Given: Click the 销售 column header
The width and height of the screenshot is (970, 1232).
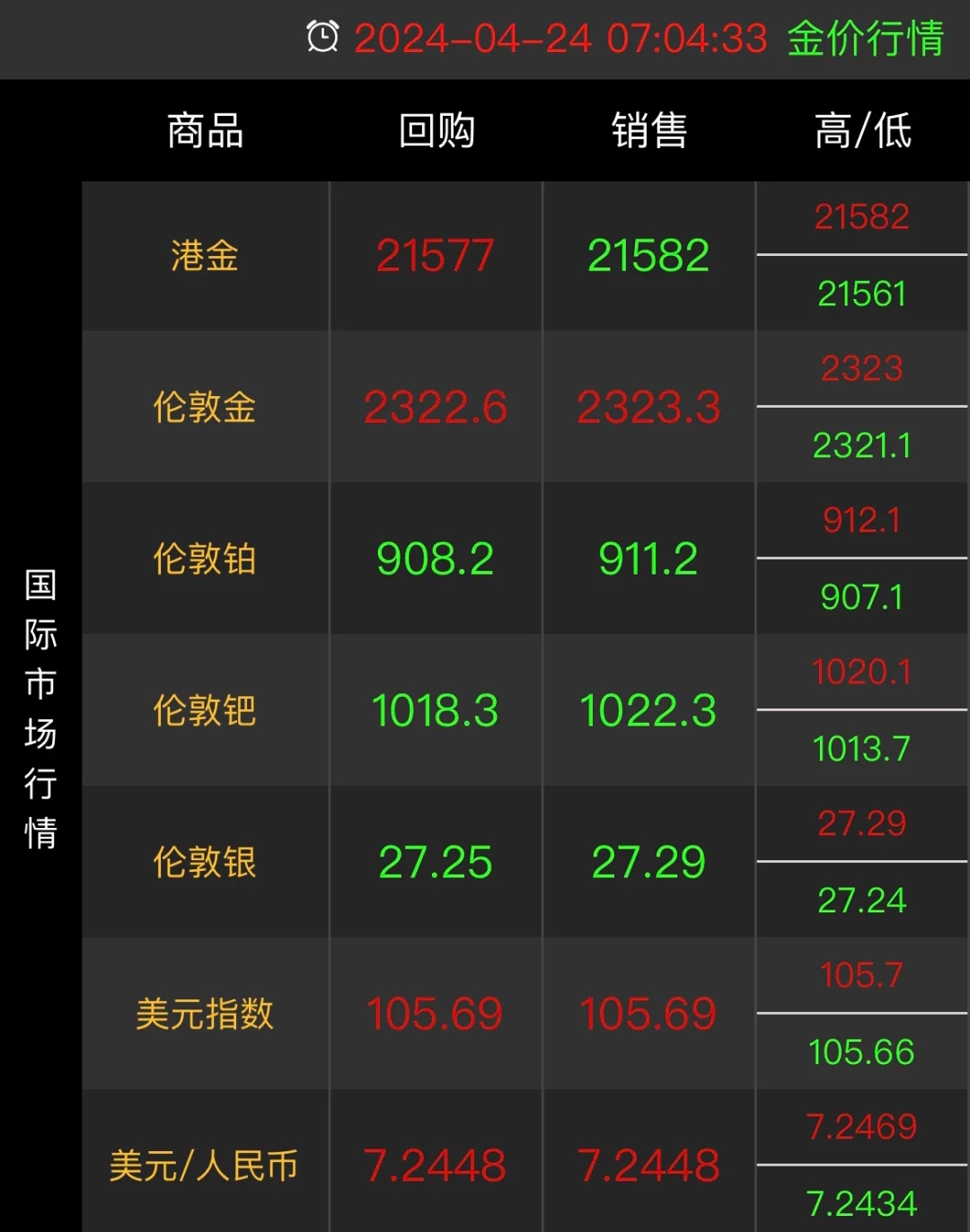Looking at the screenshot, I should [x=648, y=131].
